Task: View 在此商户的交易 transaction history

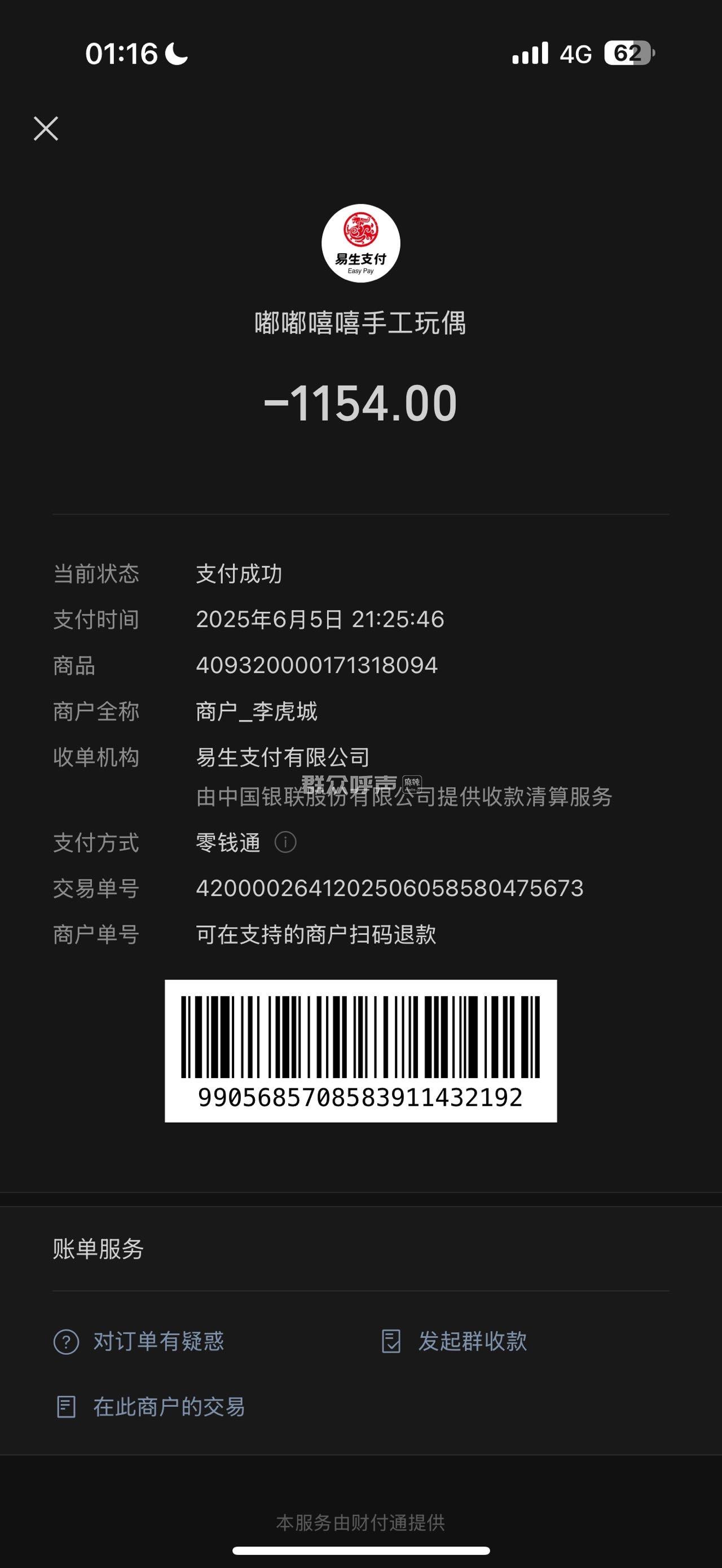Action: [x=149, y=1407]
